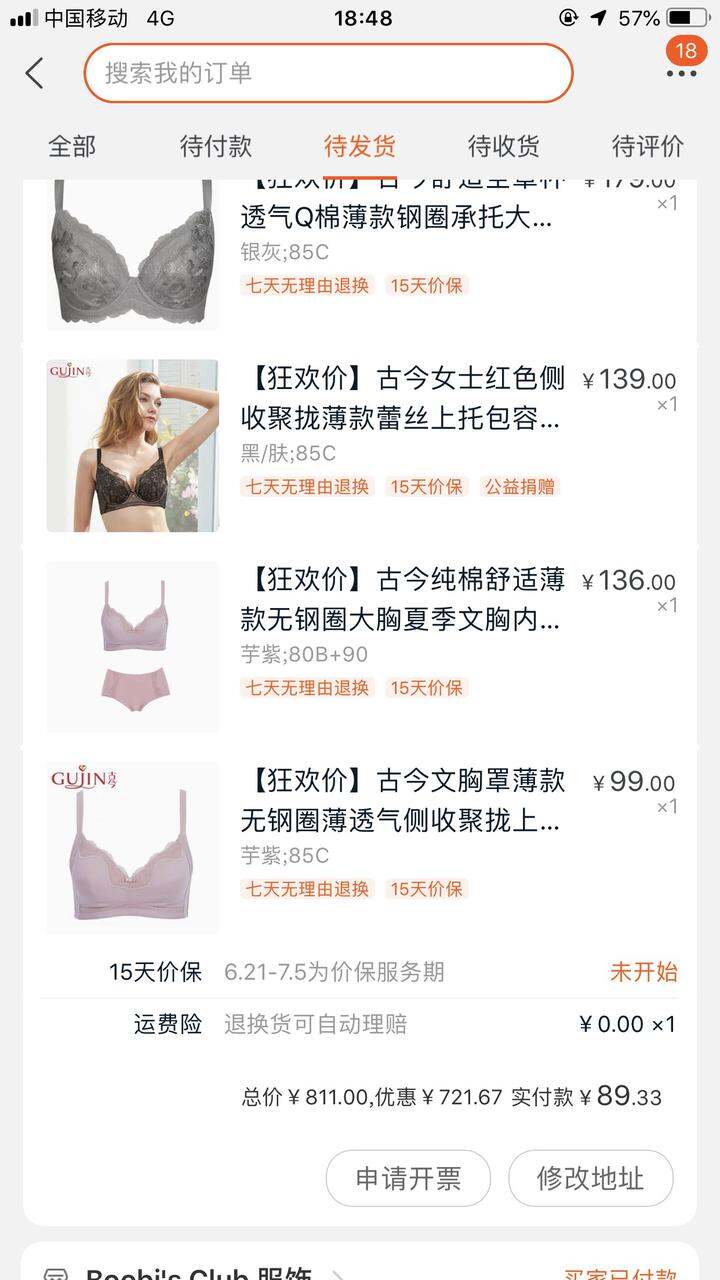Go back with the arrow icon

click(x=35, y=73)
